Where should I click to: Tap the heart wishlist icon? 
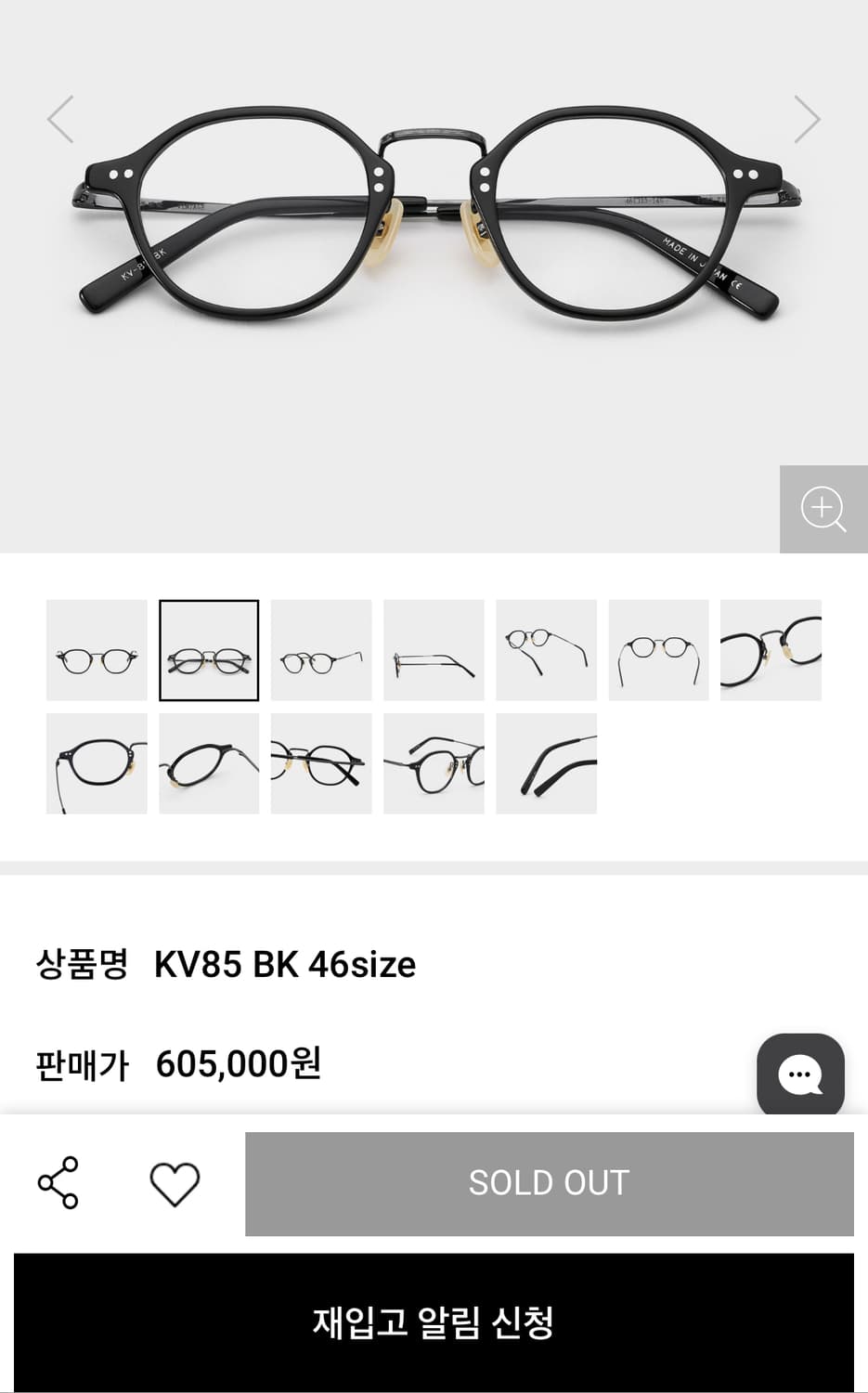point(173,1183)
